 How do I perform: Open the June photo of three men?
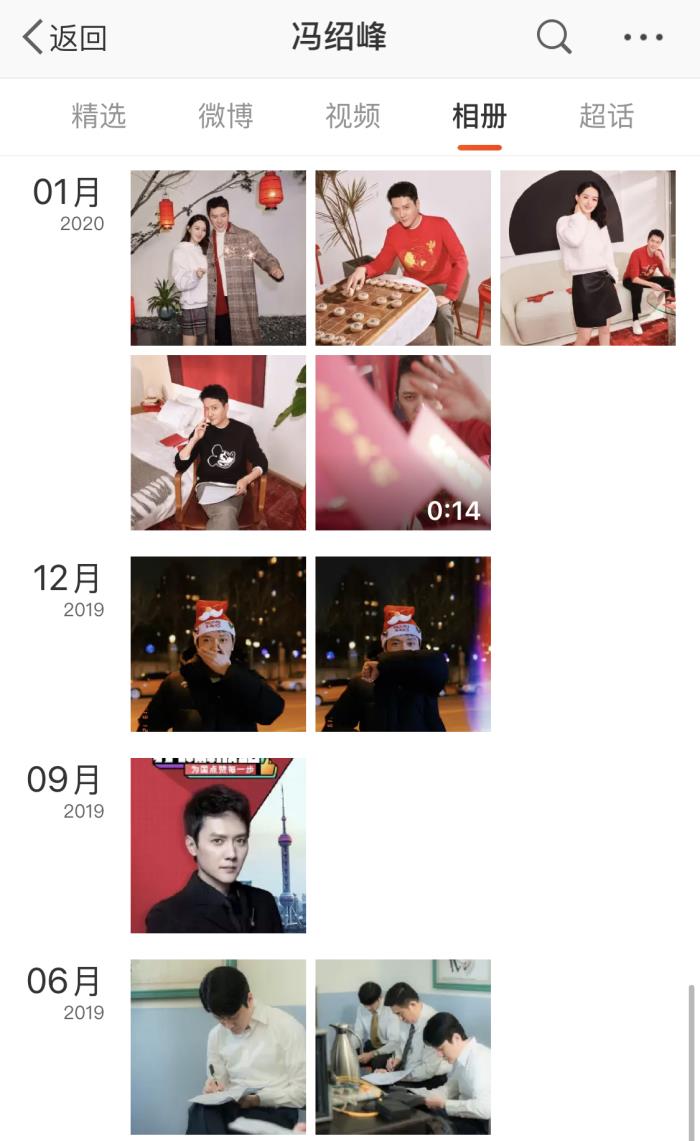click(403, 1047)
